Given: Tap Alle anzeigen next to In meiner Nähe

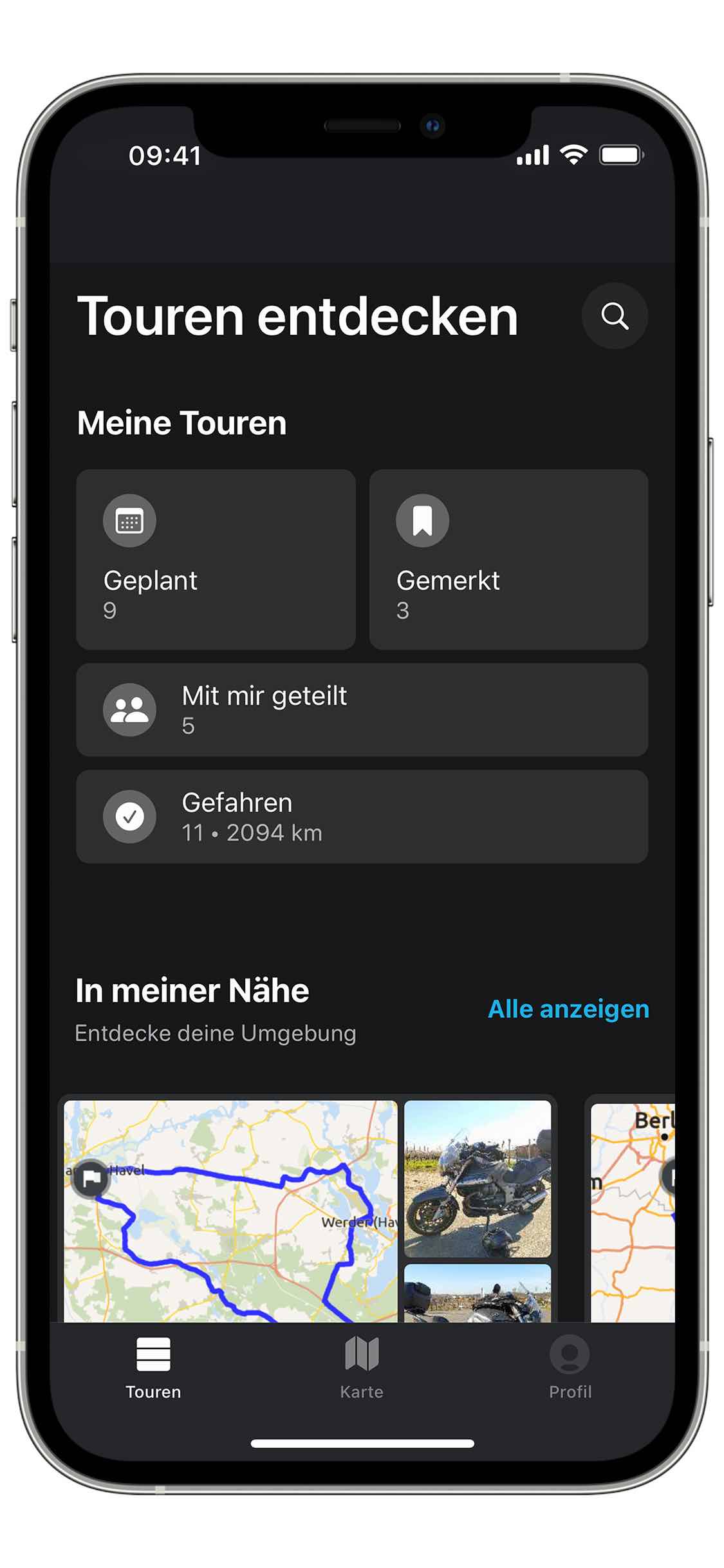Looking at the screenshot, I should click(570, 1009).
